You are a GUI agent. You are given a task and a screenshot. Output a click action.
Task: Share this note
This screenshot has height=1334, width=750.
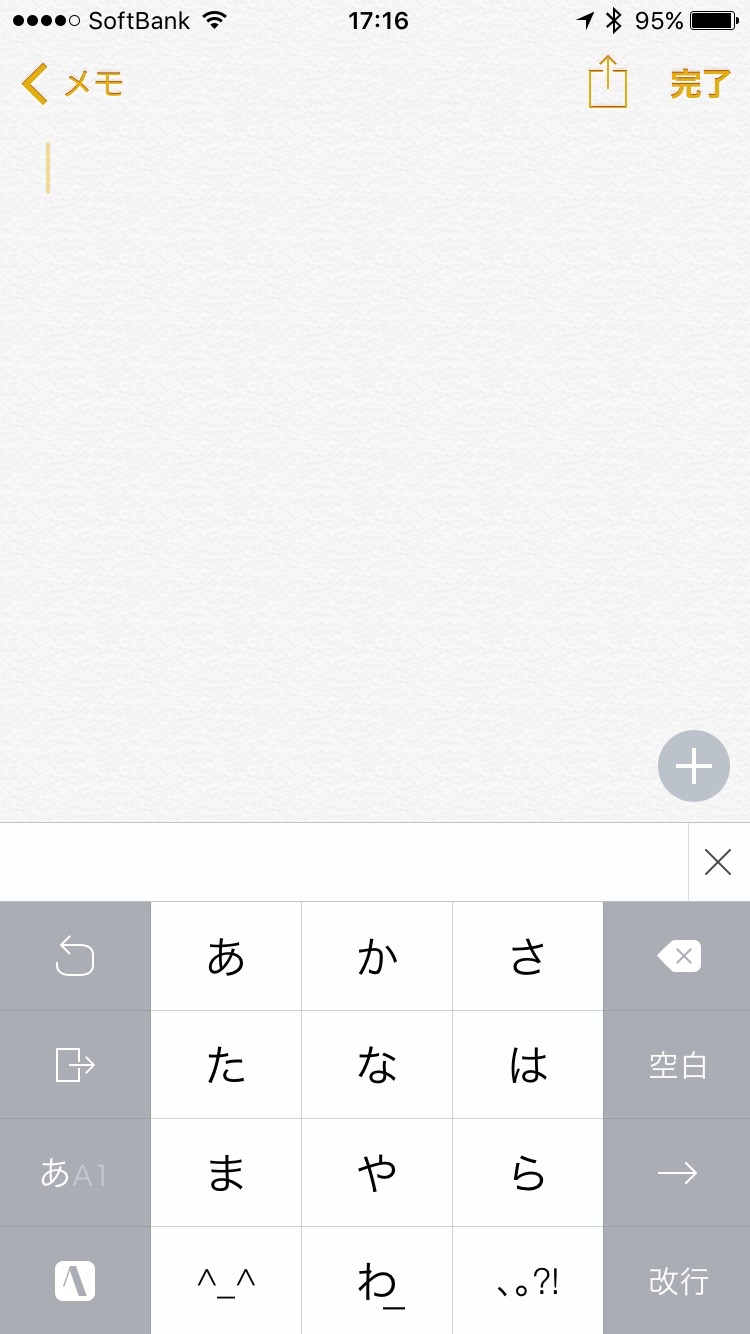point(607,82)
